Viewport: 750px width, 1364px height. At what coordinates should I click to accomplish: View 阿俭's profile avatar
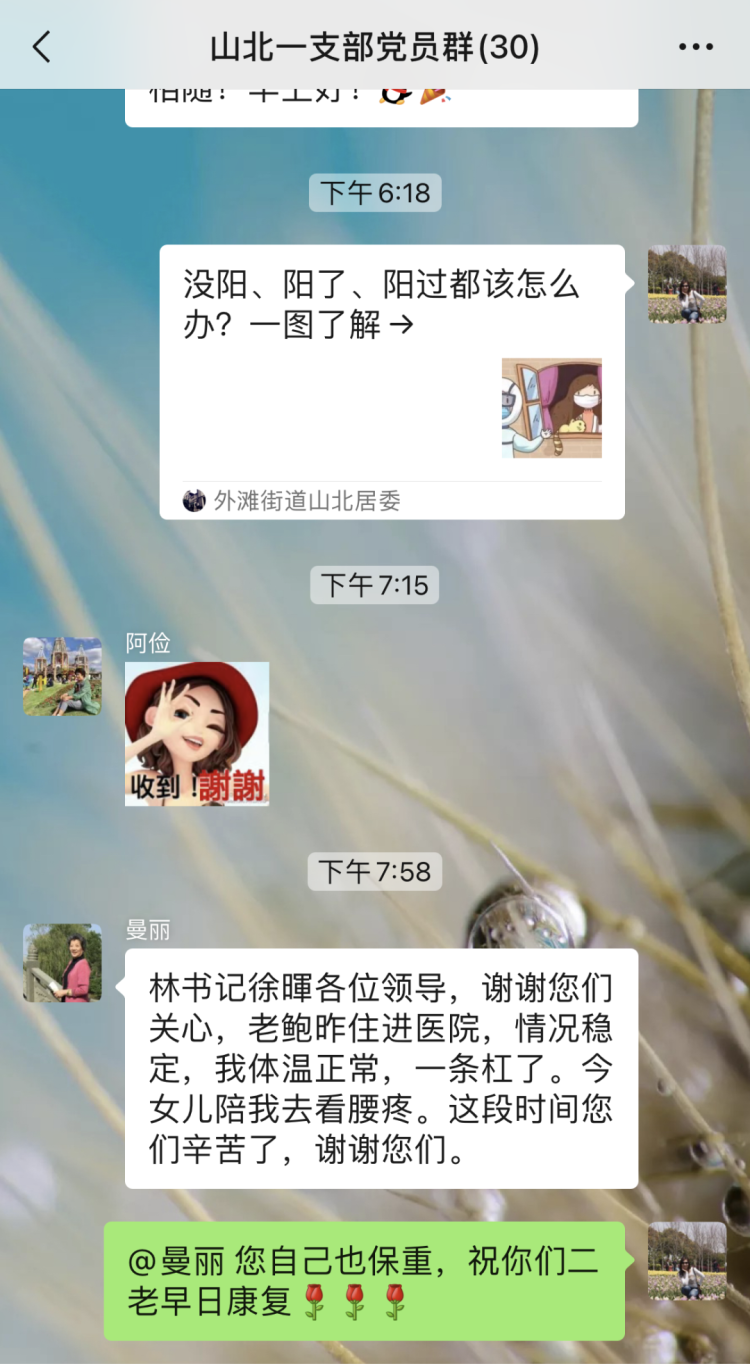pyautogui.click(x=62, y=676)
